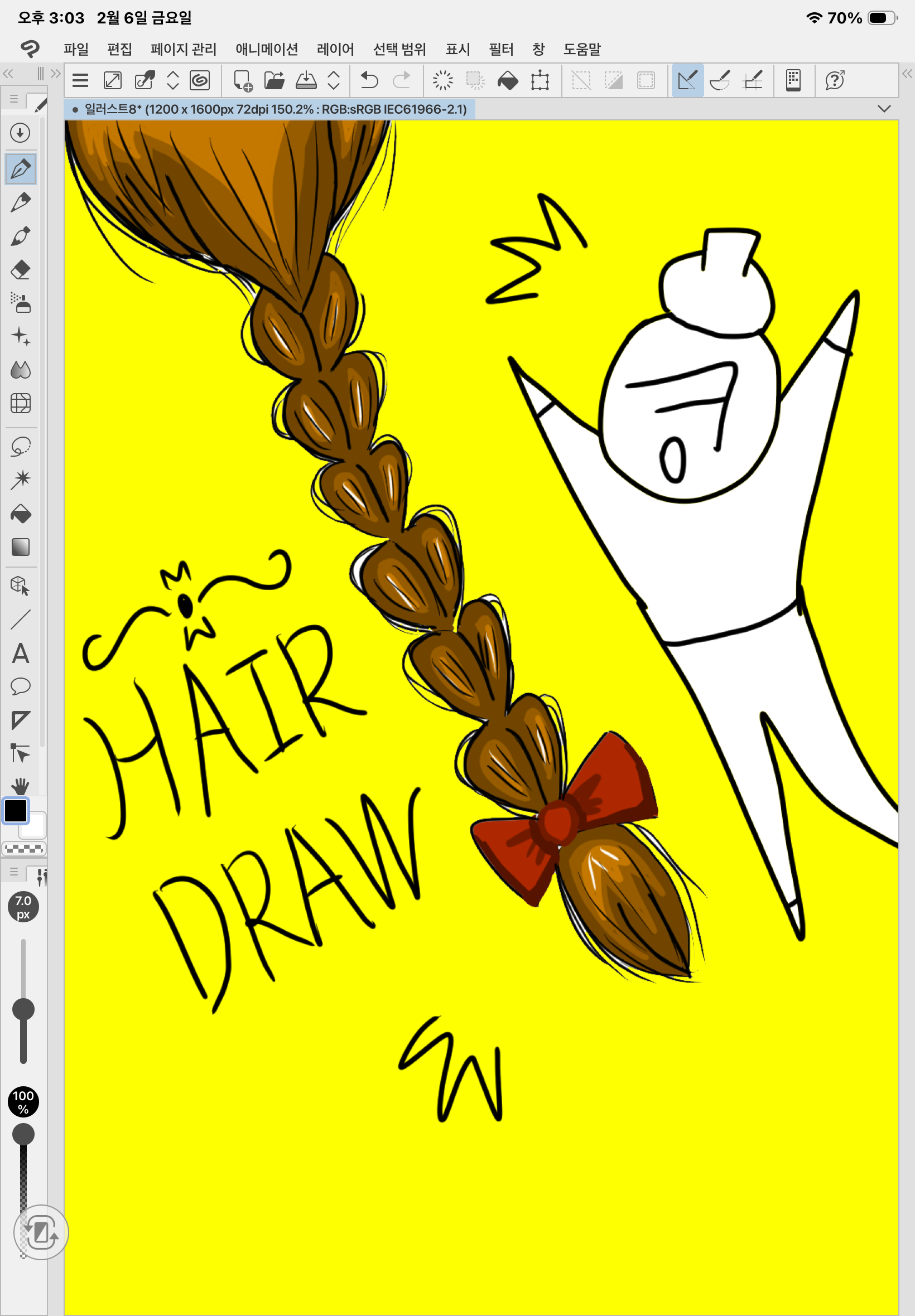Tap the hamburger menu in the command bar

coord(80,80)
